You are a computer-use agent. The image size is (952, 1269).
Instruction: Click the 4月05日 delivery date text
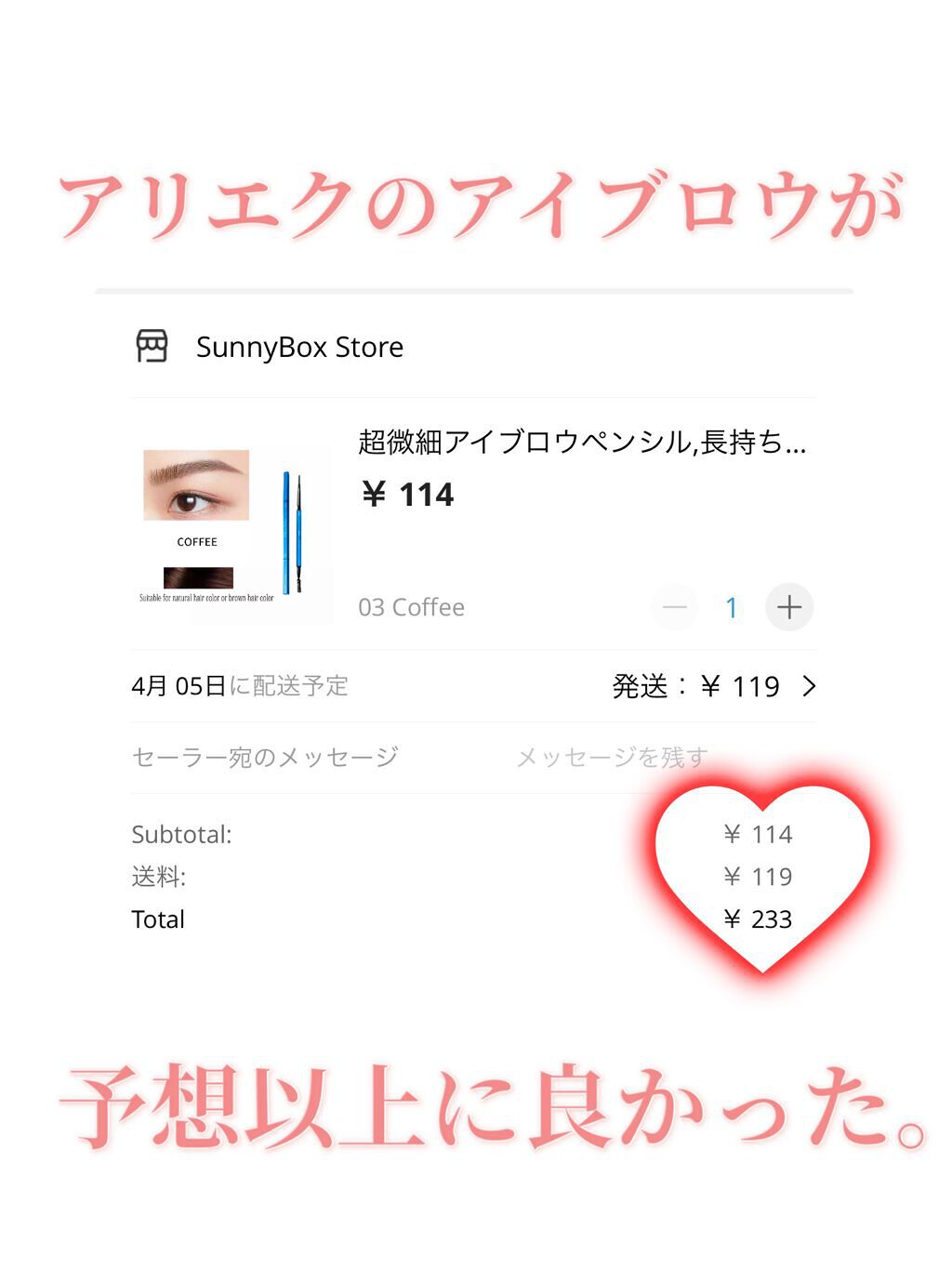click(x=240, y=686)
